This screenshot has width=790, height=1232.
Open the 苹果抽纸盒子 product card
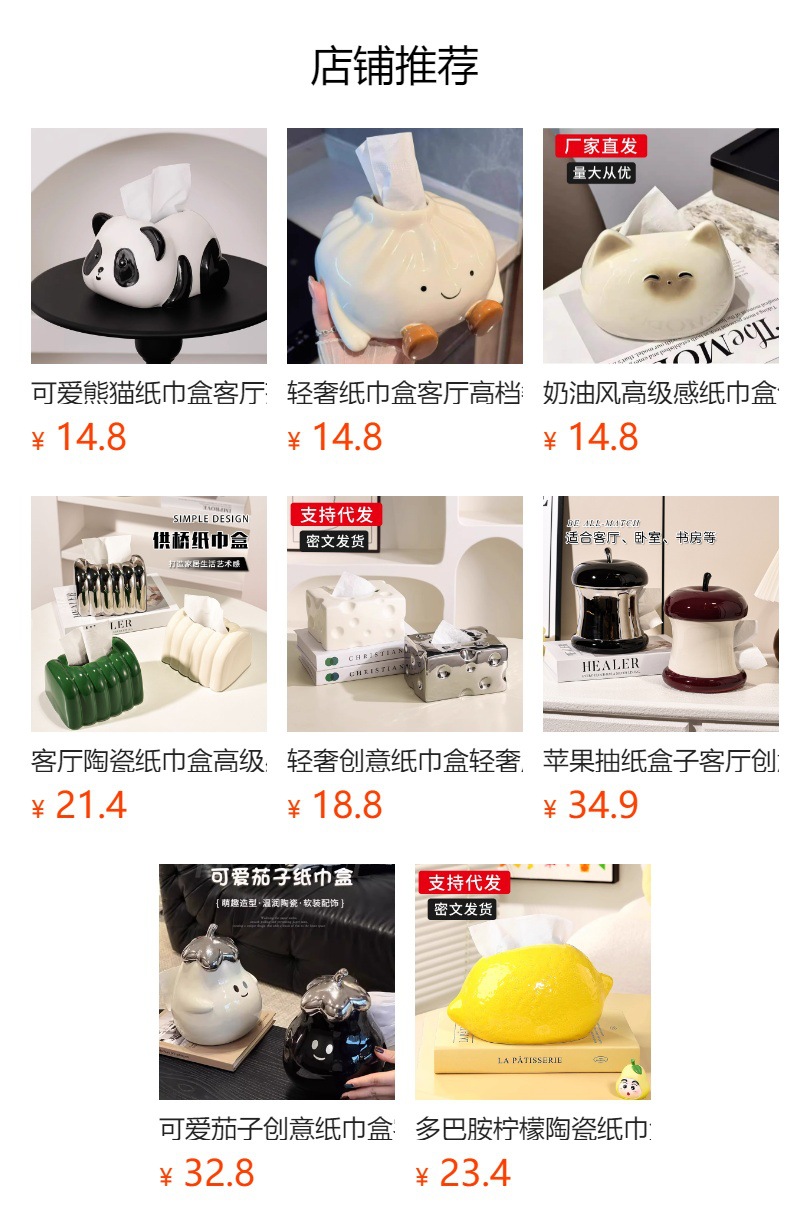[x=660, y=614]
